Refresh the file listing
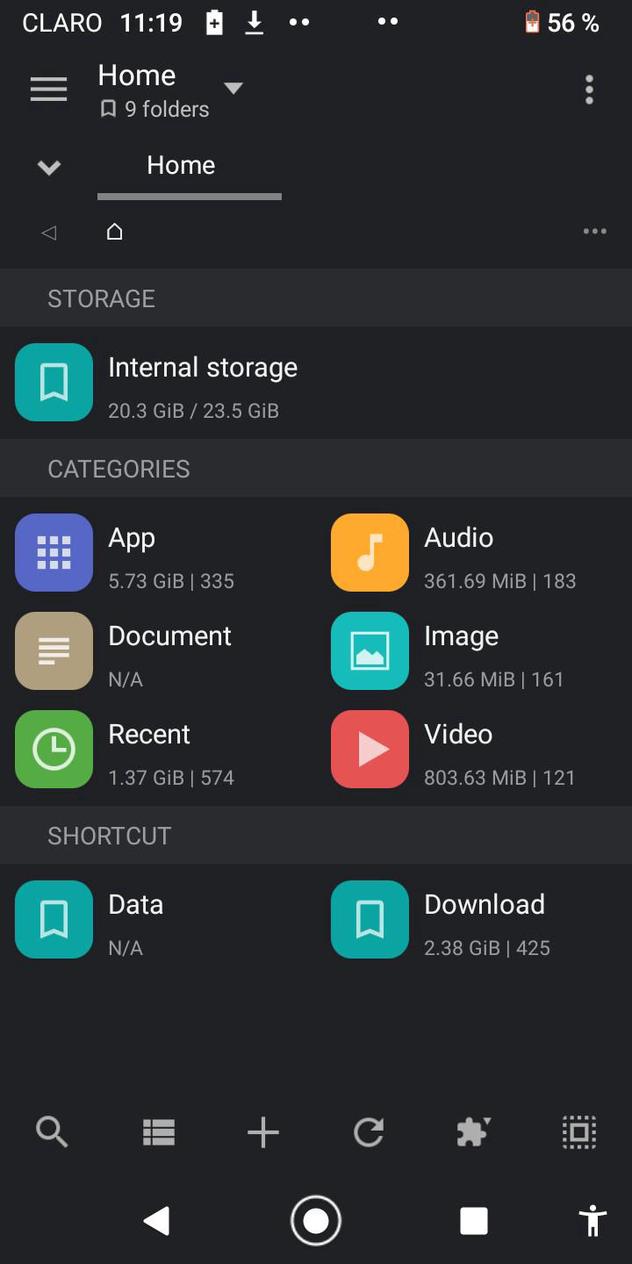This screenshot has height=1264, width=632. tap(369, 1132)
